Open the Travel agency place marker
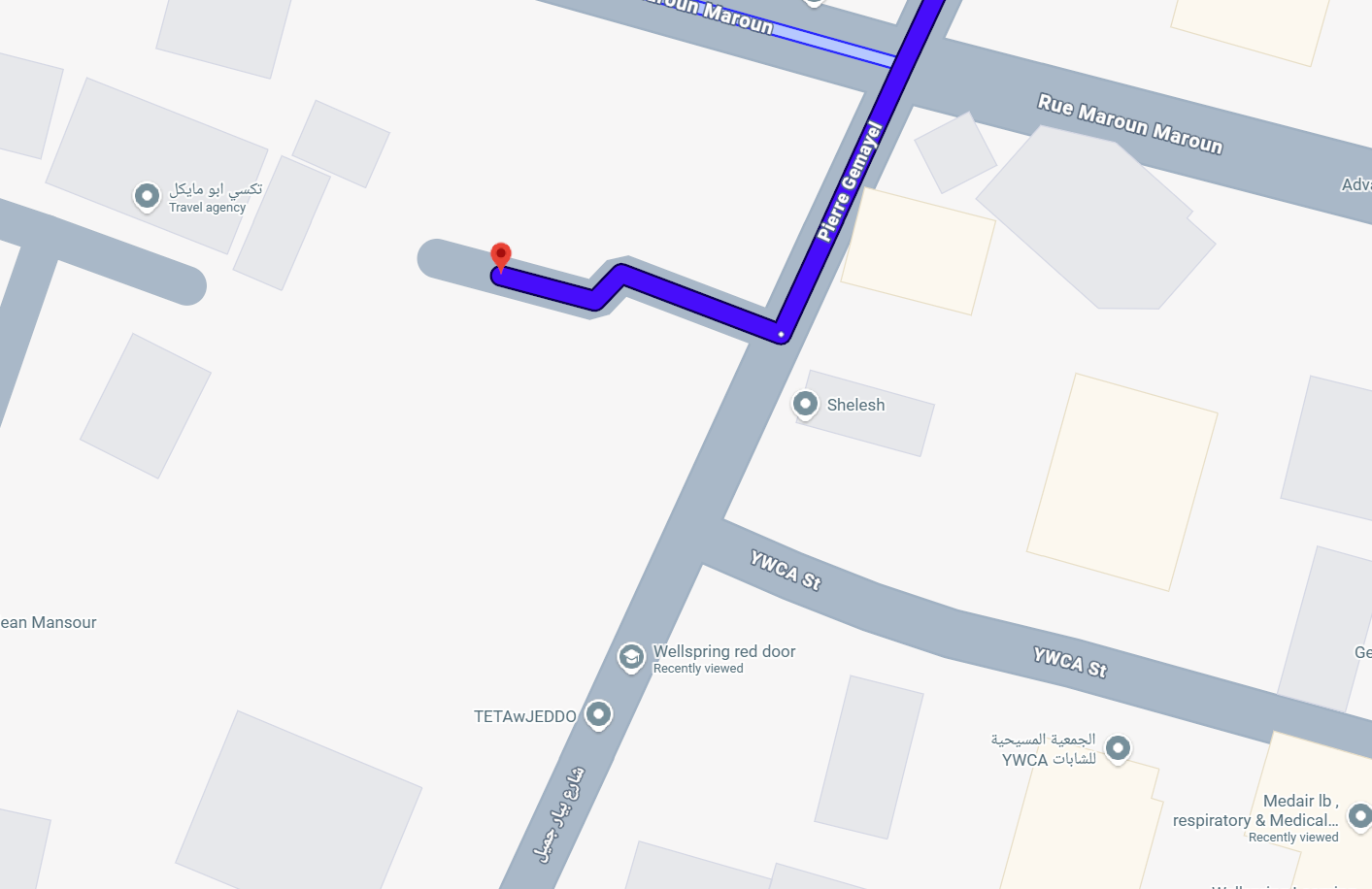 [147, 196]
